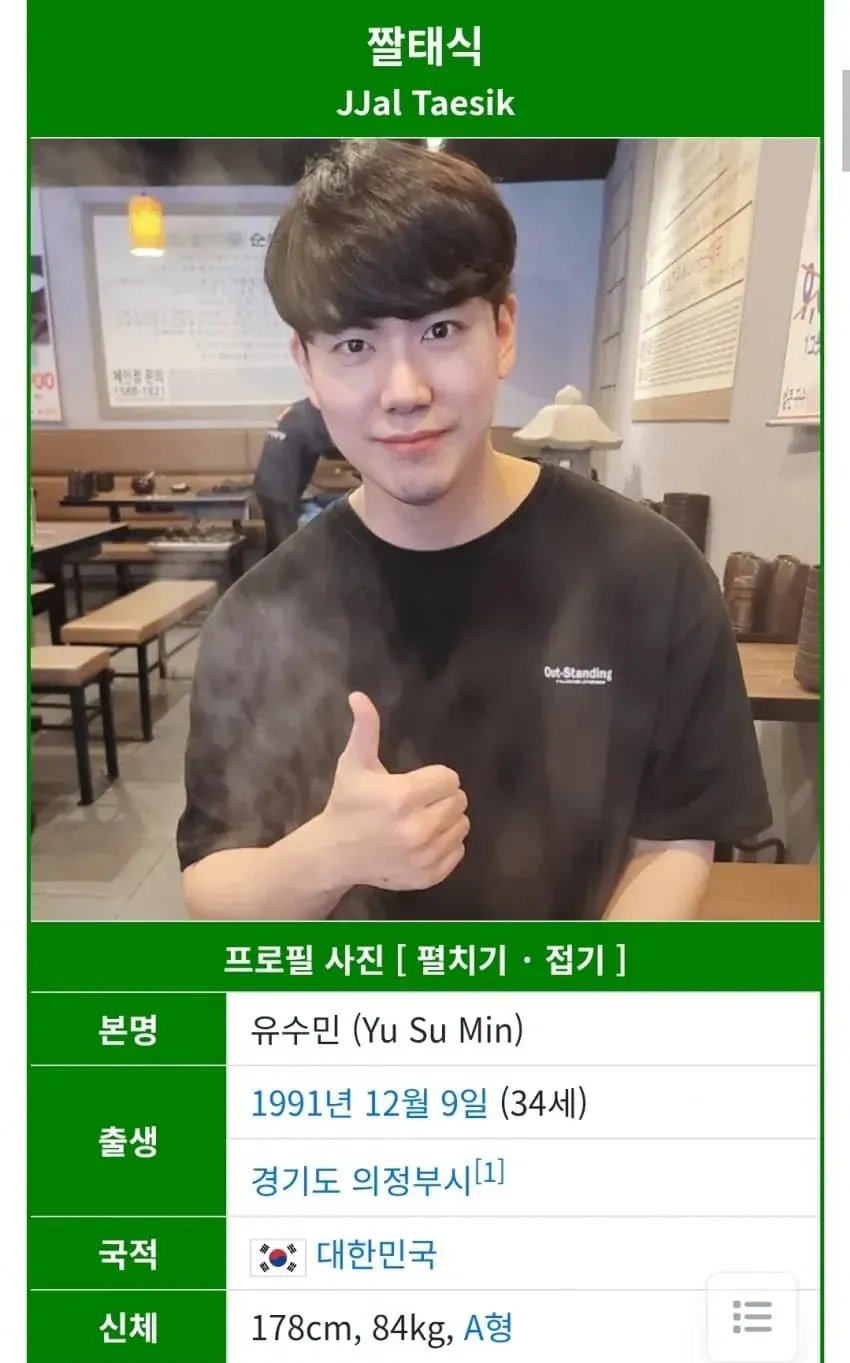This screenshot has width=850, height=1363.
Task: Open the floating table of contents button
Action: click(x=752, y=1316)
